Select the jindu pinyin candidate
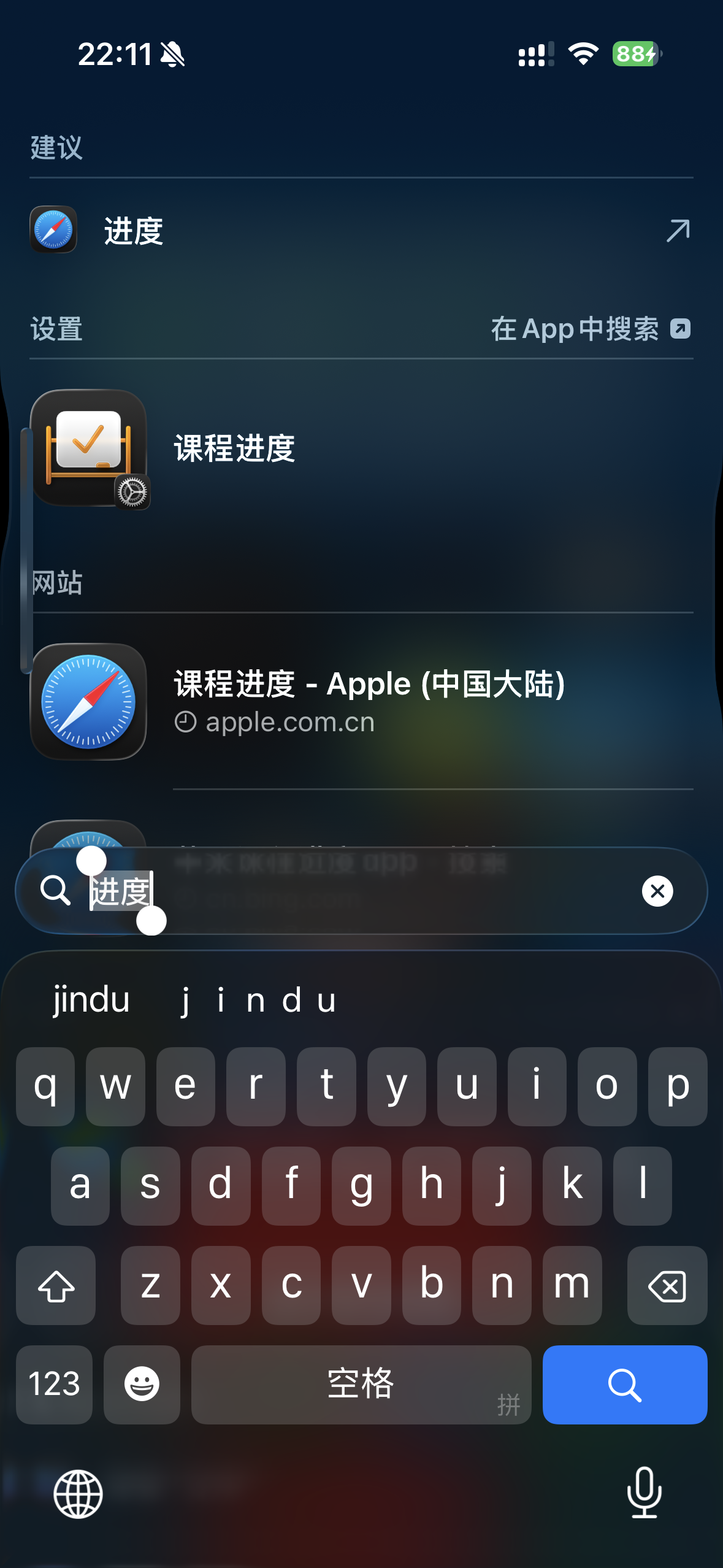This screenshot has height=1568, width=723. (91, 1000)
